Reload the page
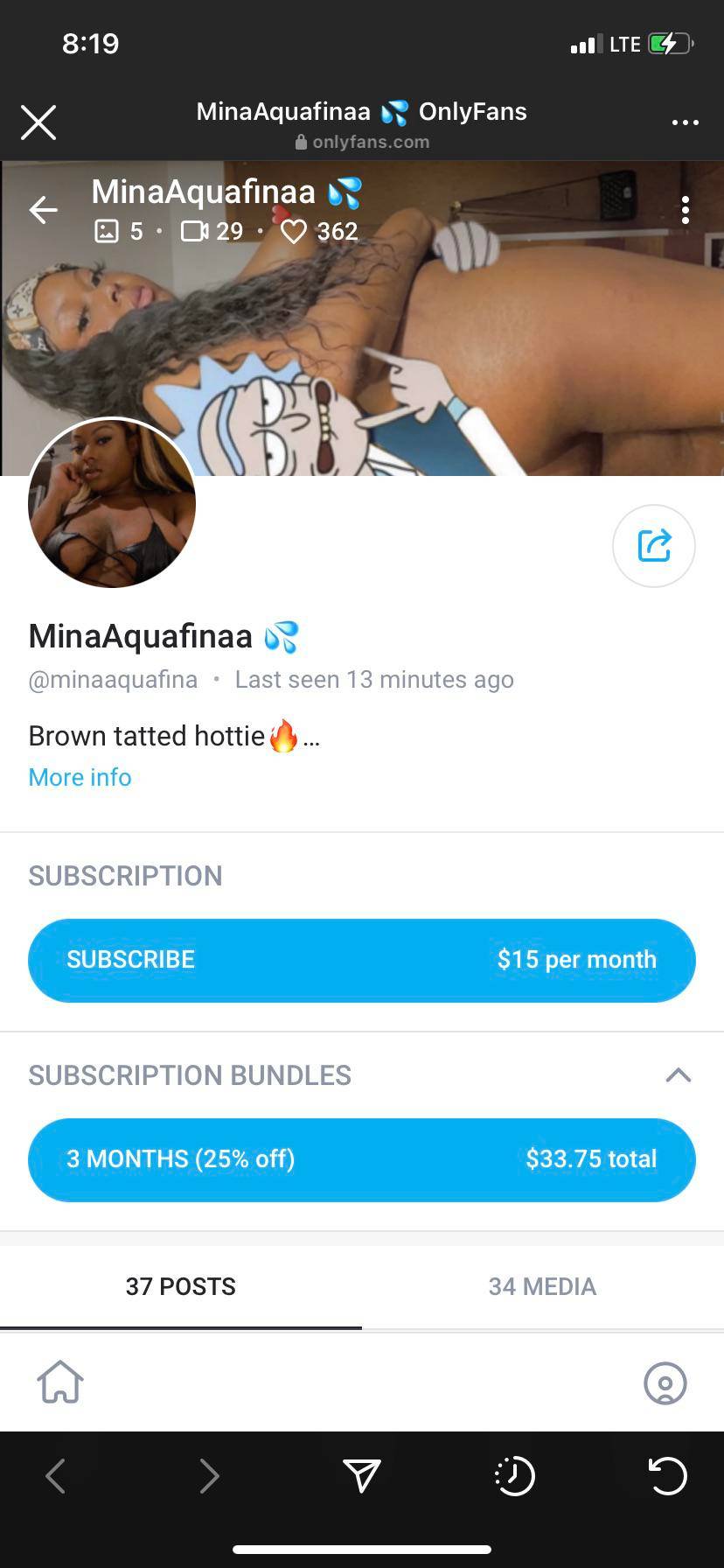 [667, 1476]
